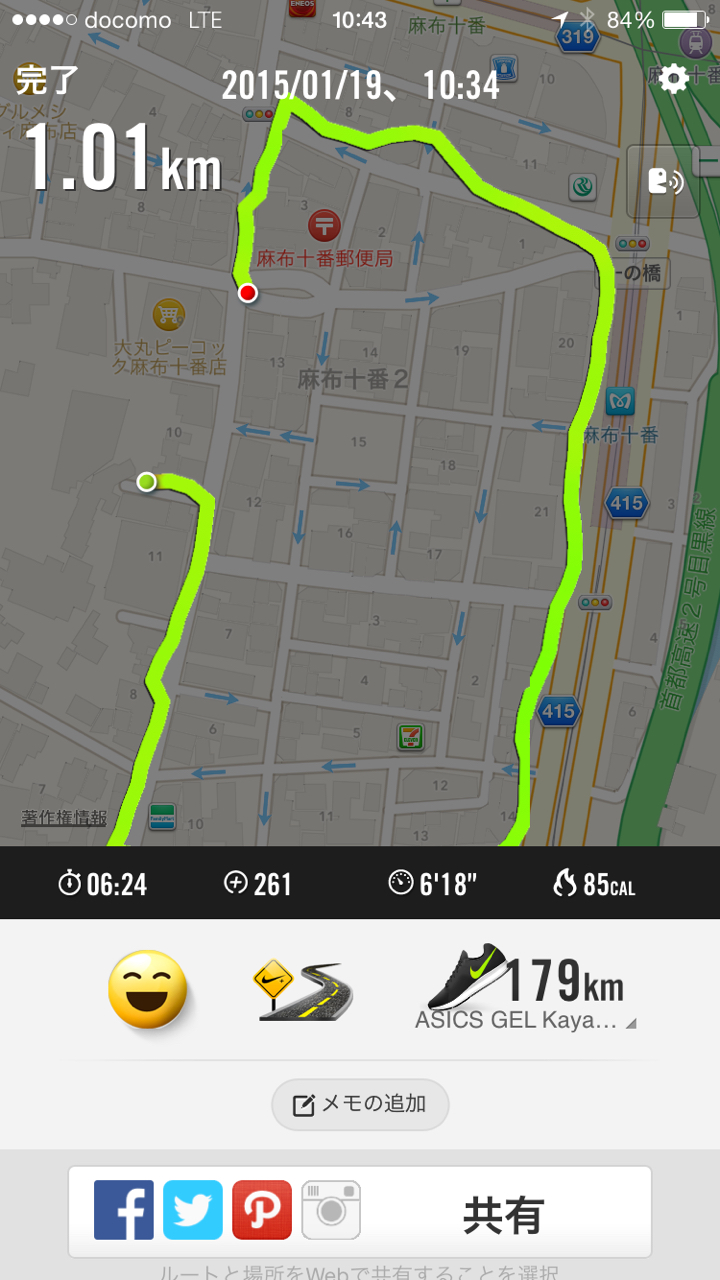Open the 著作権情報 copyright link on the map
The image size is (720, 1280).
(64, 817)
